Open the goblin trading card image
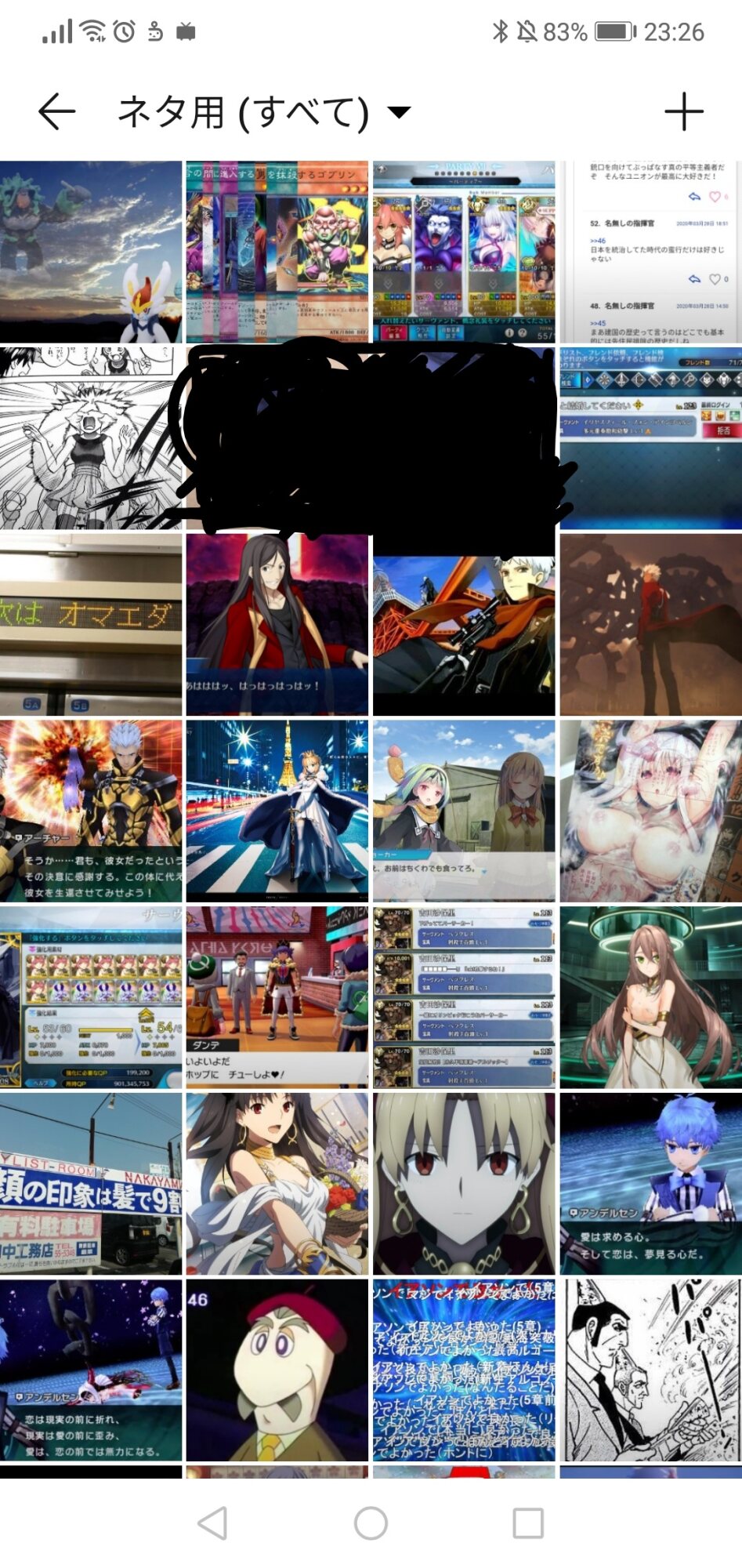Viewport: 742px width, 1568px height. point(277,252)
